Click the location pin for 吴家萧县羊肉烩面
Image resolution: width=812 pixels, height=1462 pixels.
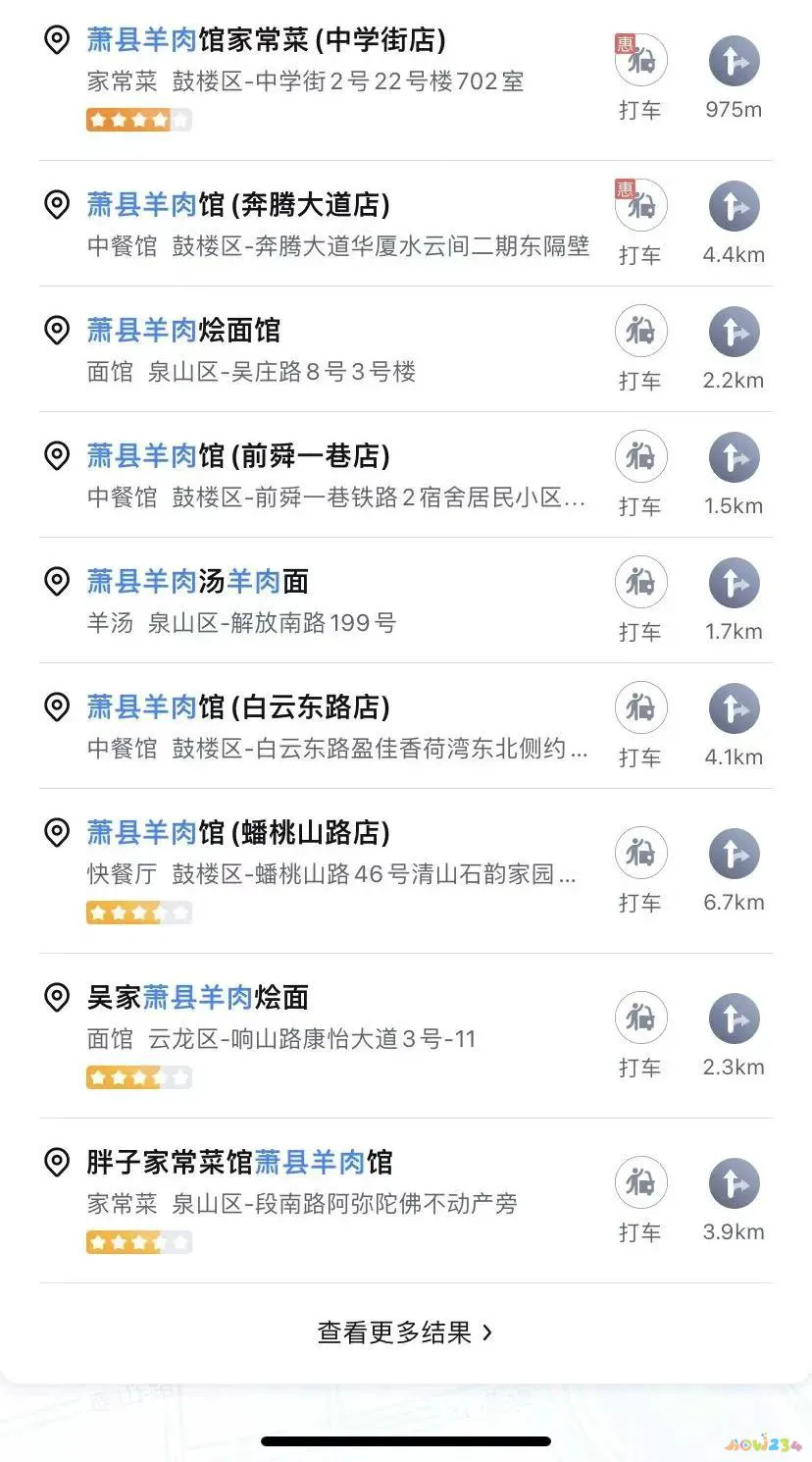(x=56, y=996)
